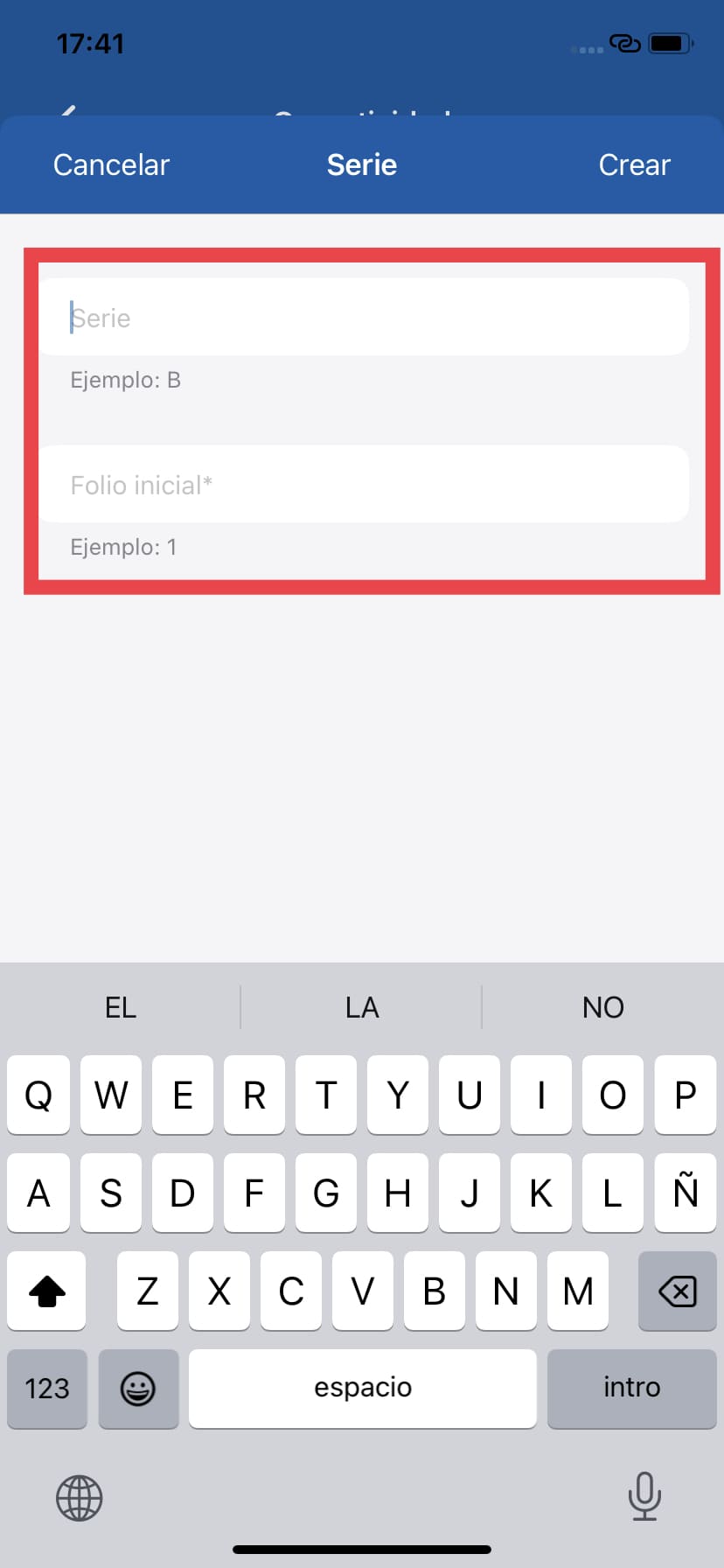The width and height of the screenshot is (724, 1568).
Task: Cancel creating the new Serie
Action: (x=111, y=164)
